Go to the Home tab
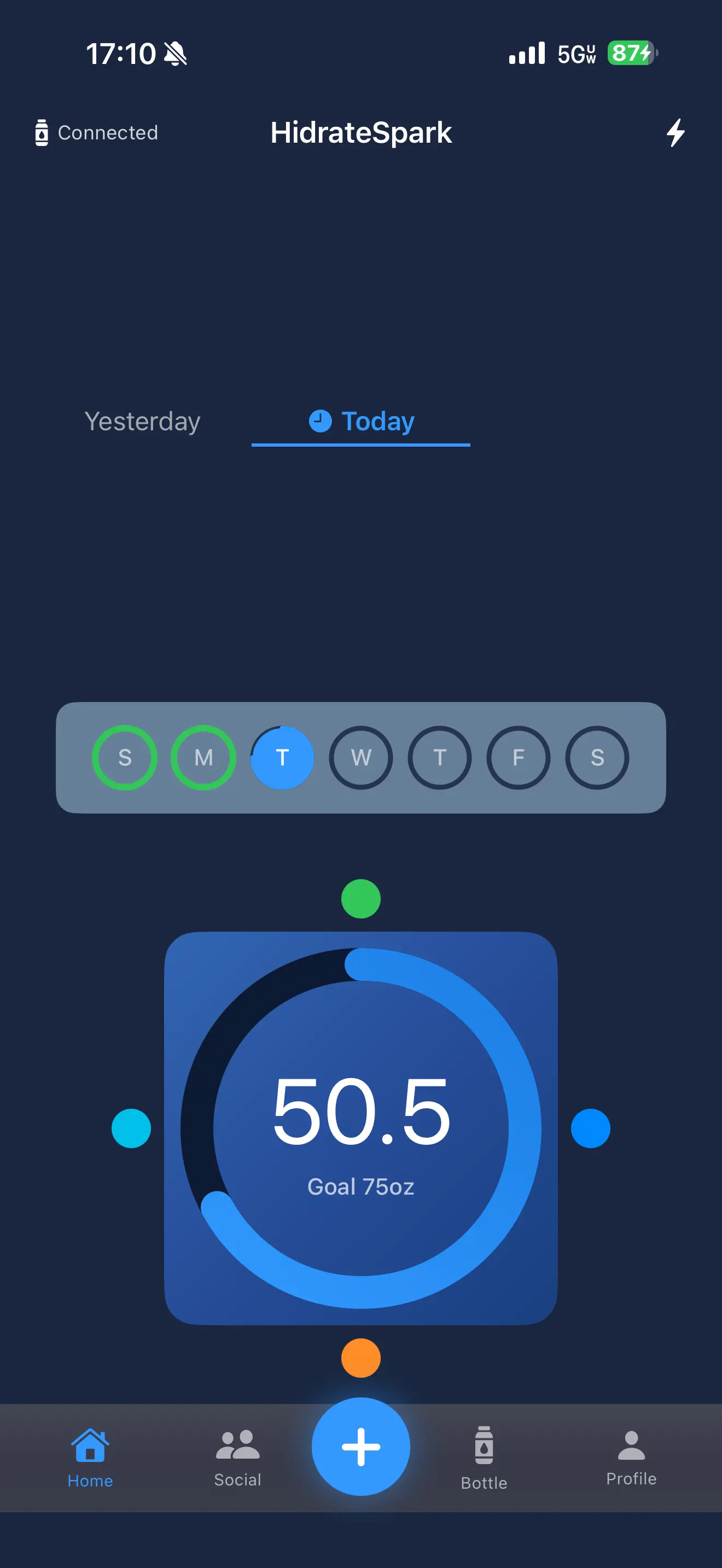Screen dimensions: 722x1568 coord(90,1457)
